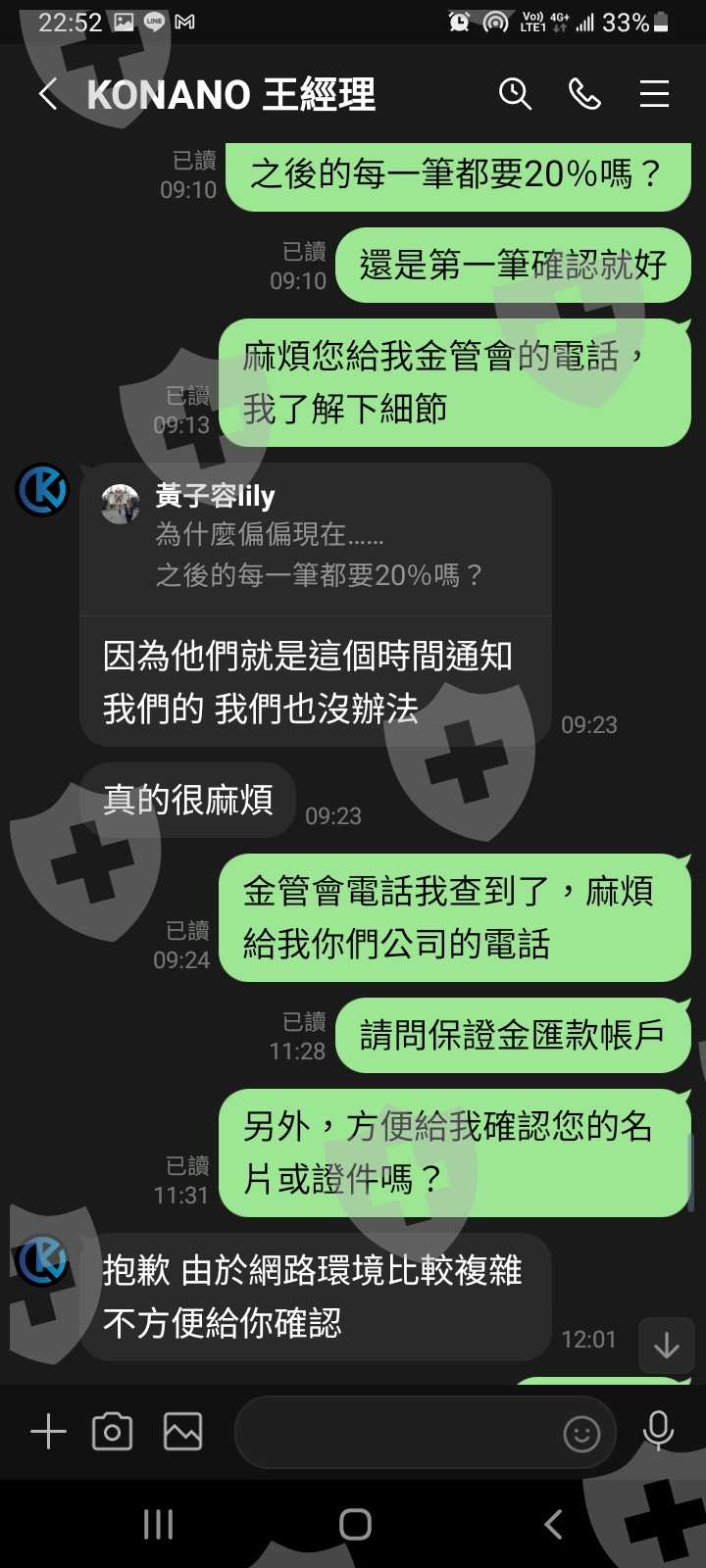Jump to the latest message
The width and height of the screenshot is (706, 1568).
coord(667,1345)
